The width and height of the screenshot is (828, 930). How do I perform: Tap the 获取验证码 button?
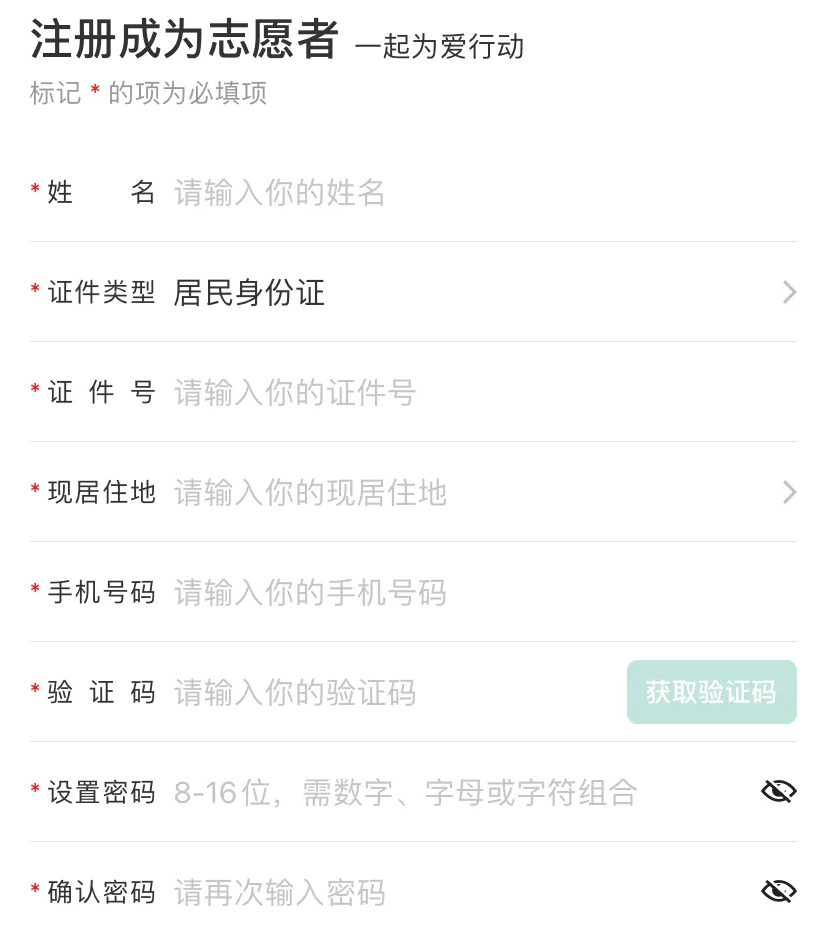pyautogui.click(x=711, y=692)
